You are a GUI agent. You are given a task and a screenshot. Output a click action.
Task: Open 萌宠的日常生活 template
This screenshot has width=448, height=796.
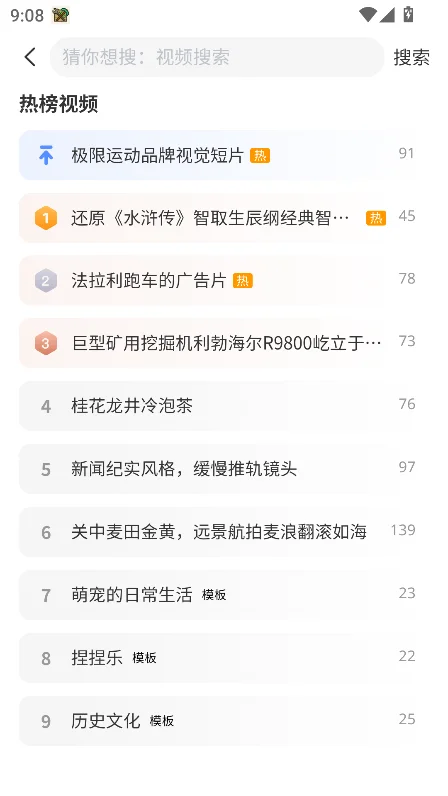coord(217,594)
